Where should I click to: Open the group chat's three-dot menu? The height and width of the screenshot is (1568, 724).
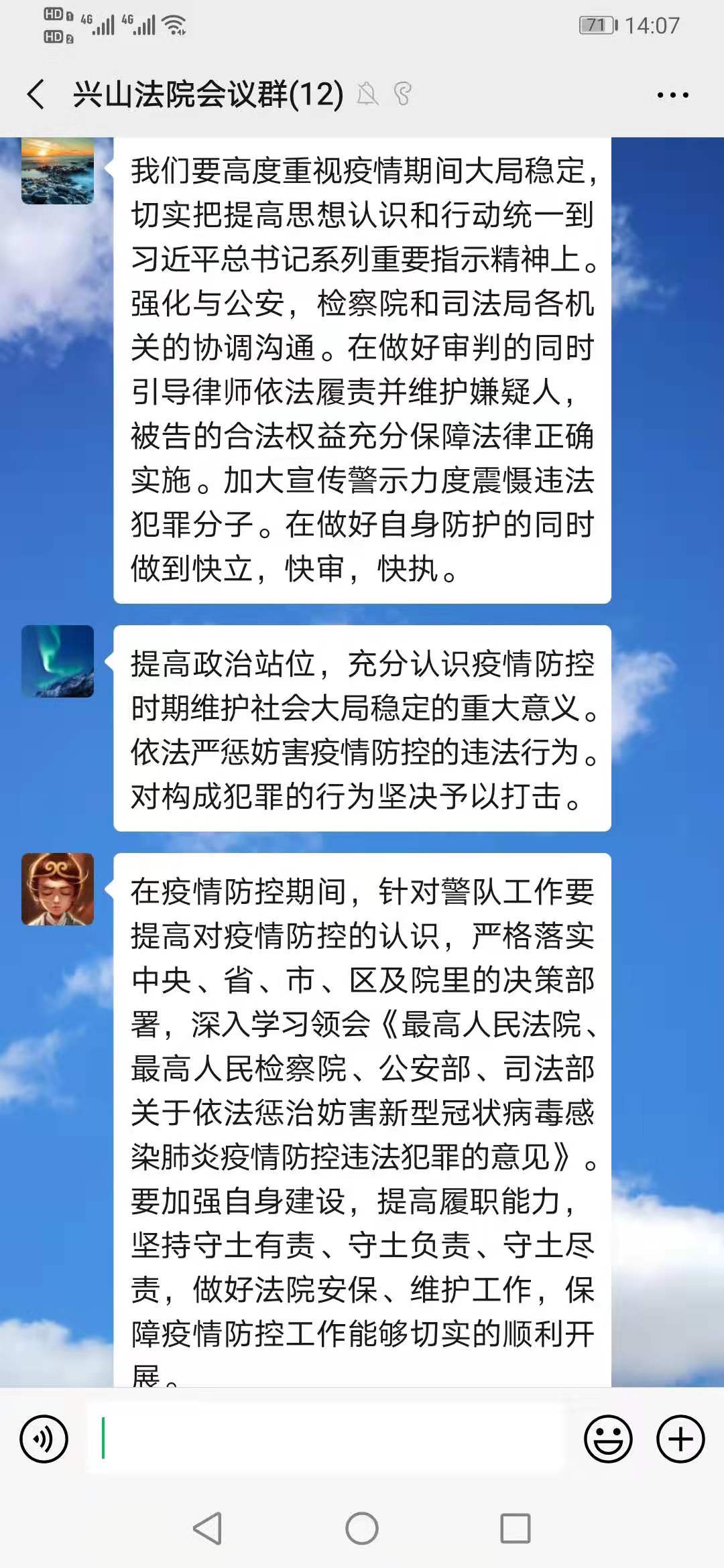pyautogui.click(x=672, y=95)
